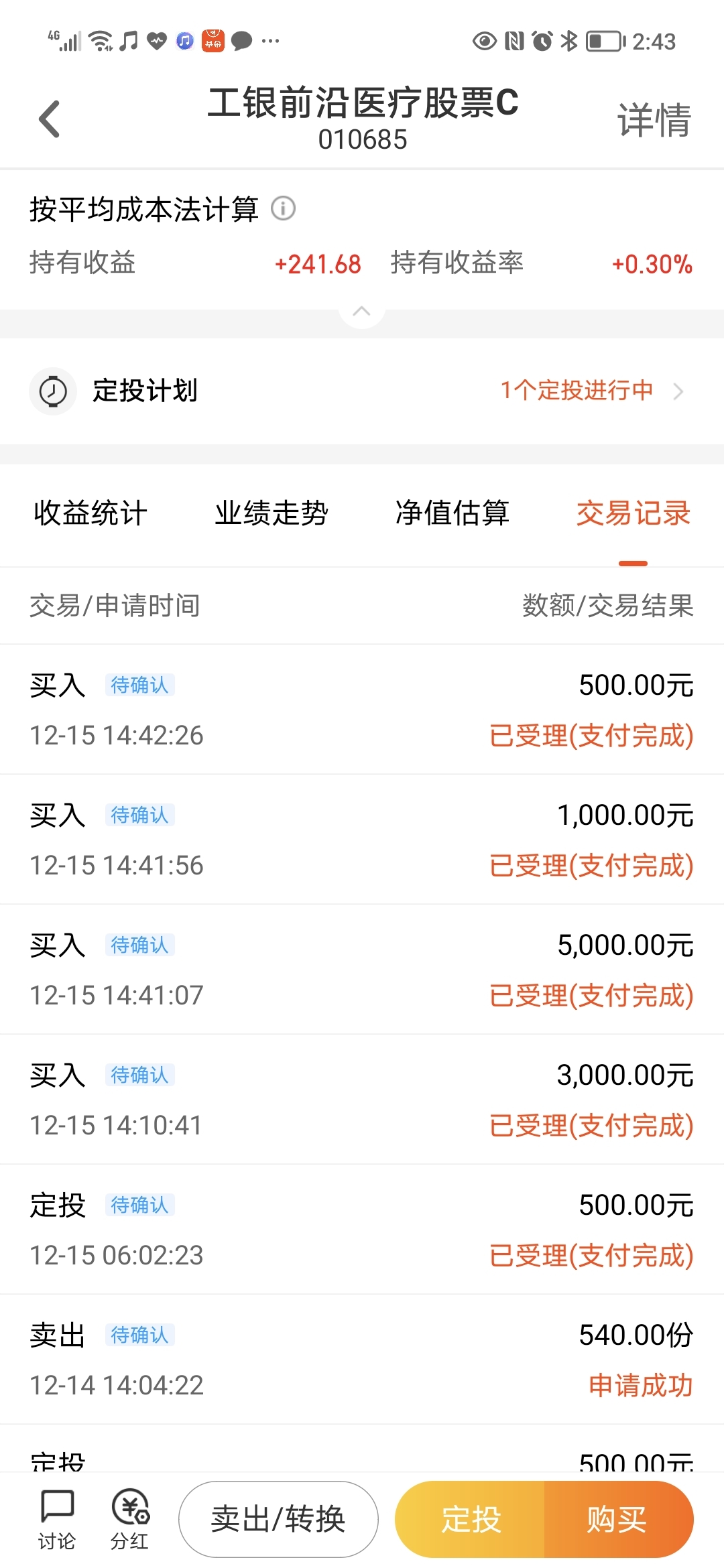Open the 5,000.00元 purchase record

(x=362, y=970)
